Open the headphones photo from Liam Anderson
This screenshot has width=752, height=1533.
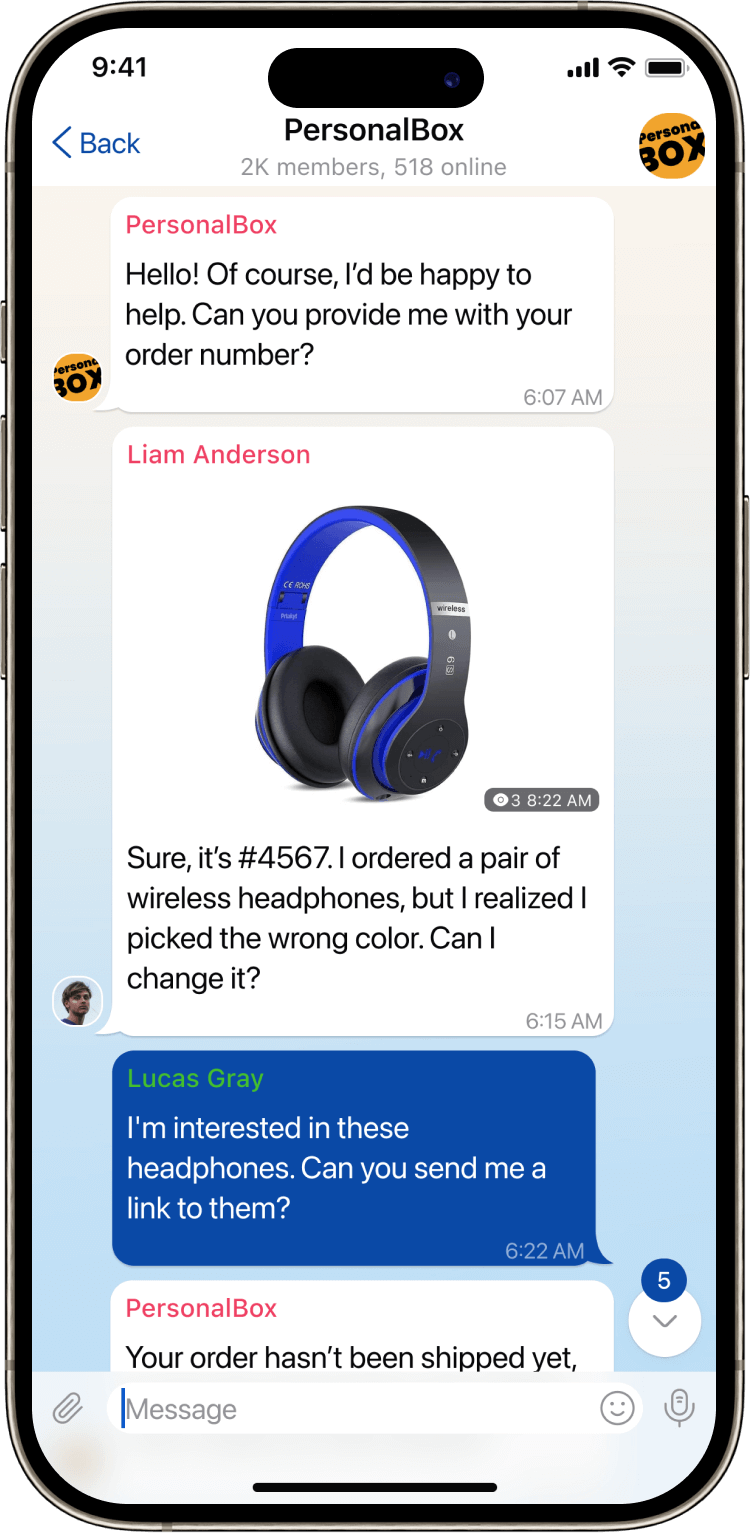point(363,651)
